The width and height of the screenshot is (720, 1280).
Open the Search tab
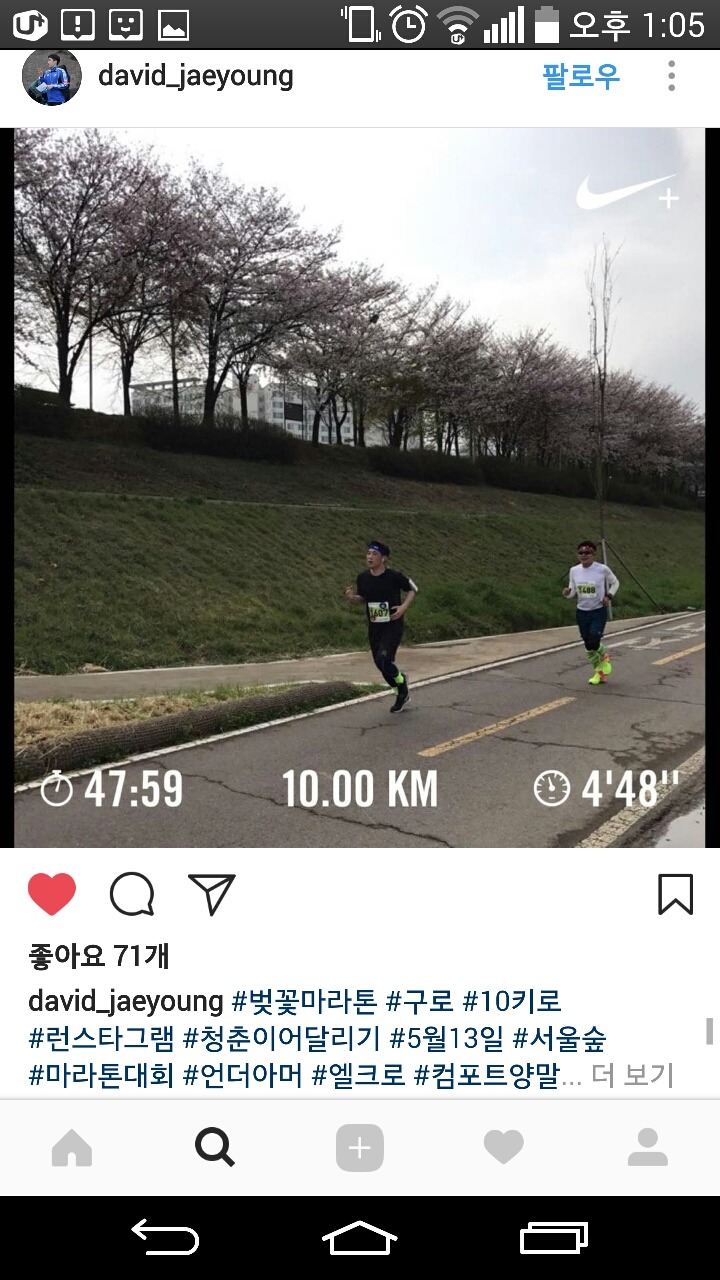(215, 1148)
